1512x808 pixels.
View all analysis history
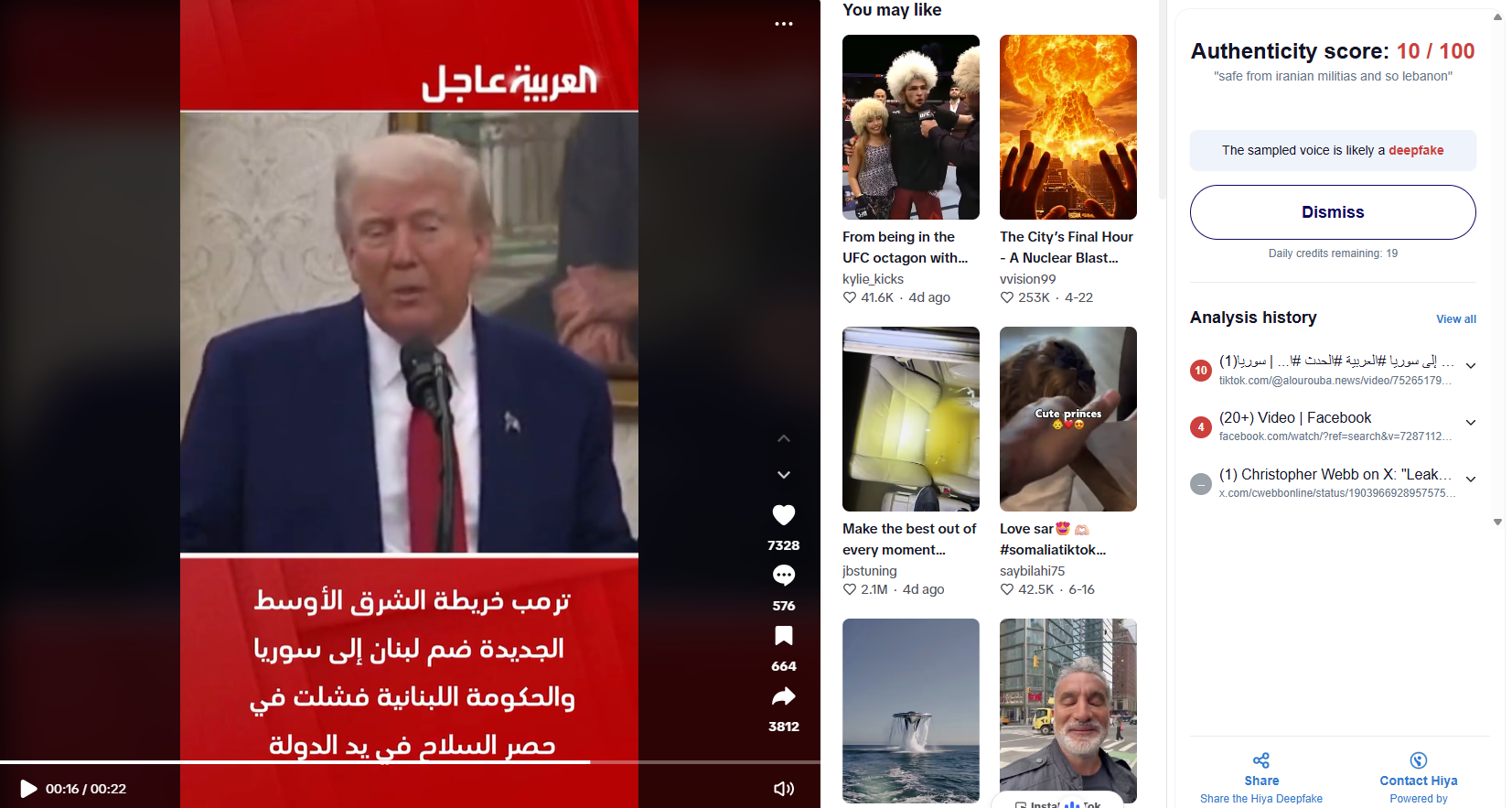1455,319
